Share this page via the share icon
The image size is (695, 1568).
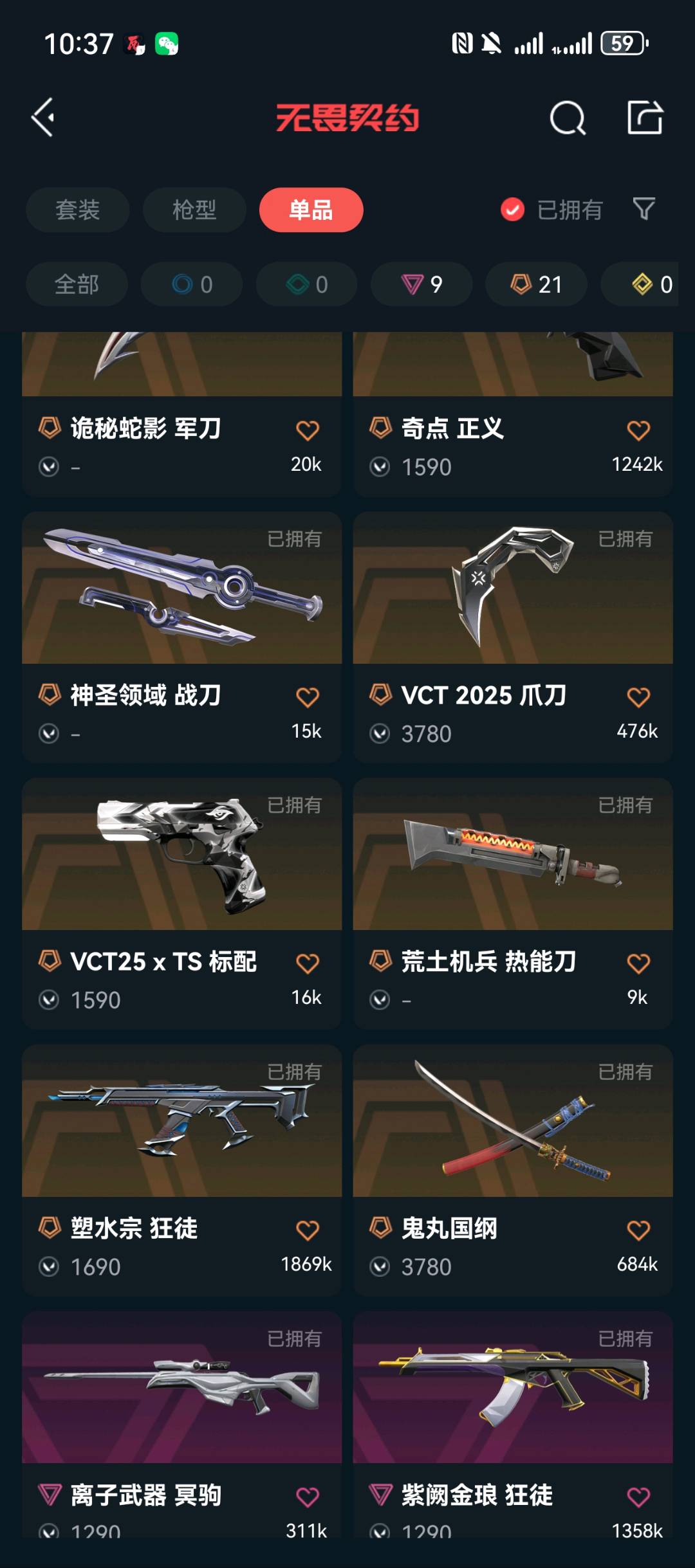tap(645, 118)
